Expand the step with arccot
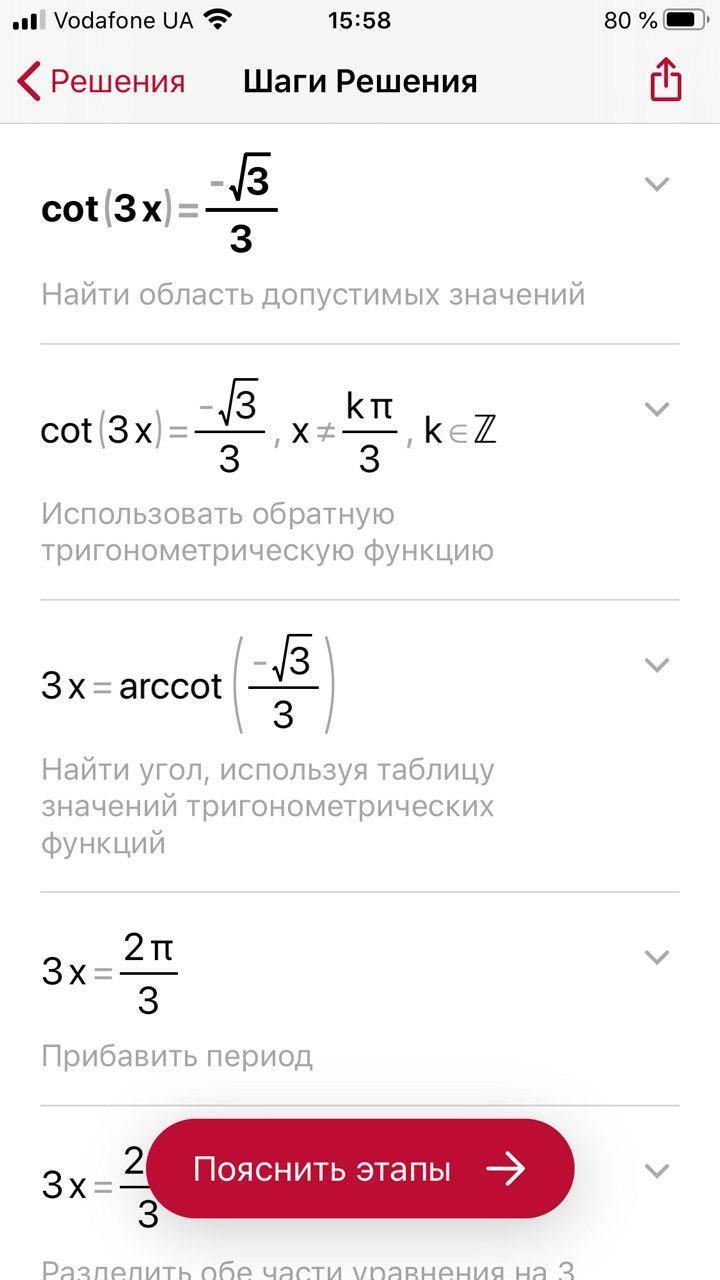Image resolution: width=720 pixels, height=1280 pixels. click(x=656, y=665)
